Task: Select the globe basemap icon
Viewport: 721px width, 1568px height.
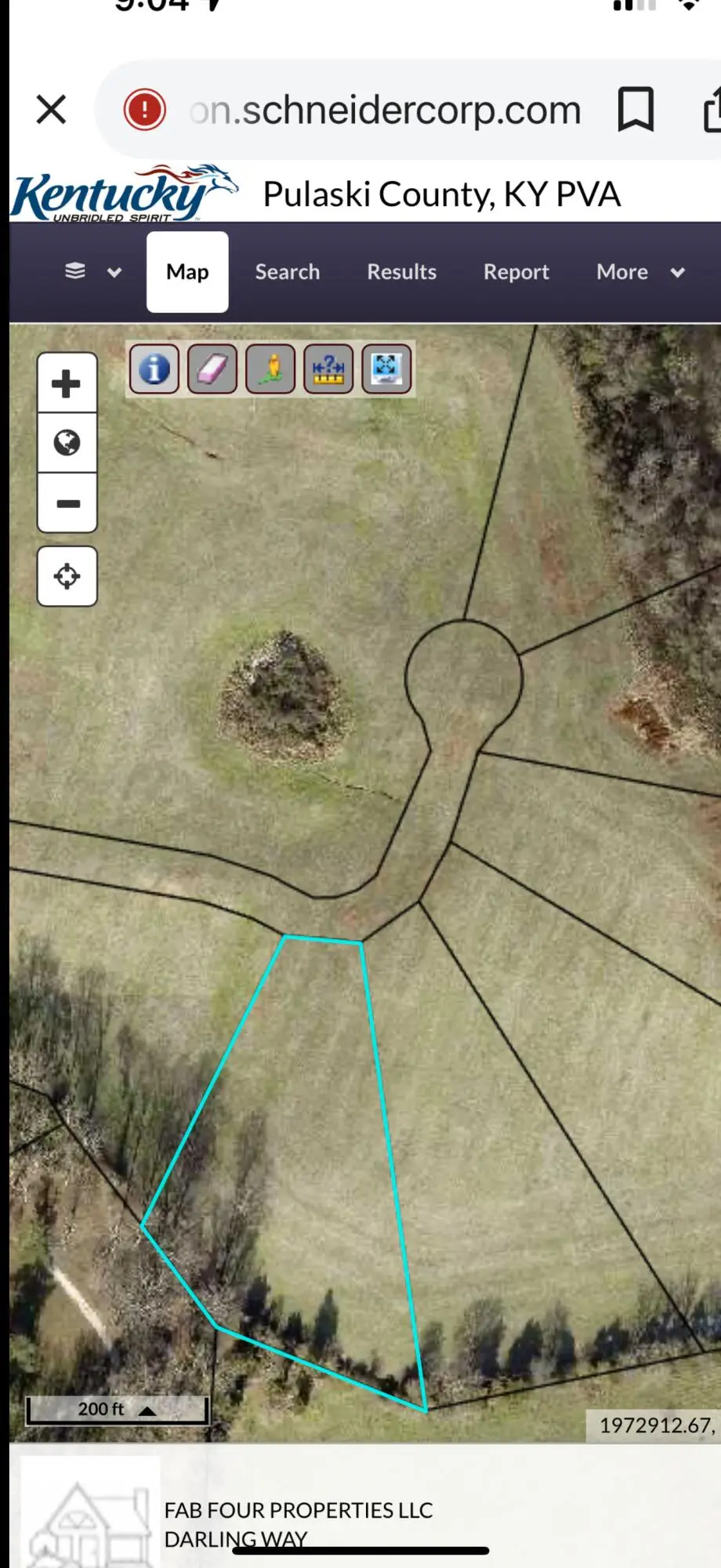Action: click(67, 443)
